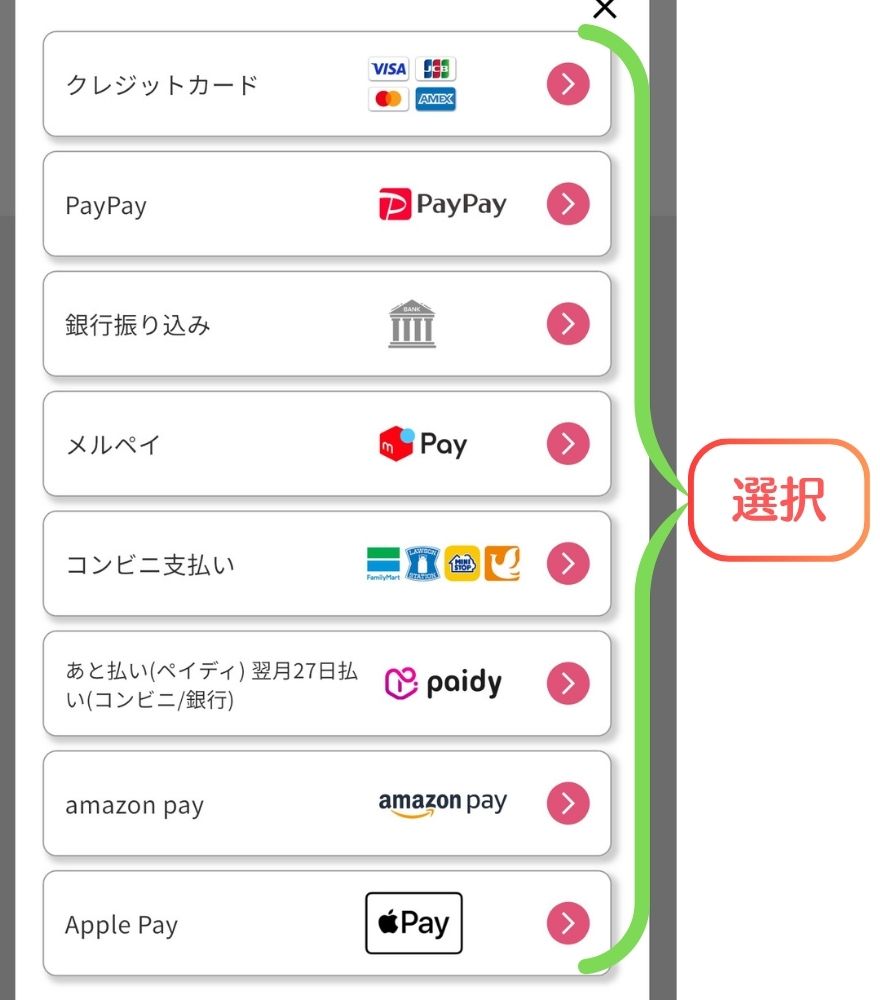
Task: Select the Mastercard logo icon
Action: (389, 99)
